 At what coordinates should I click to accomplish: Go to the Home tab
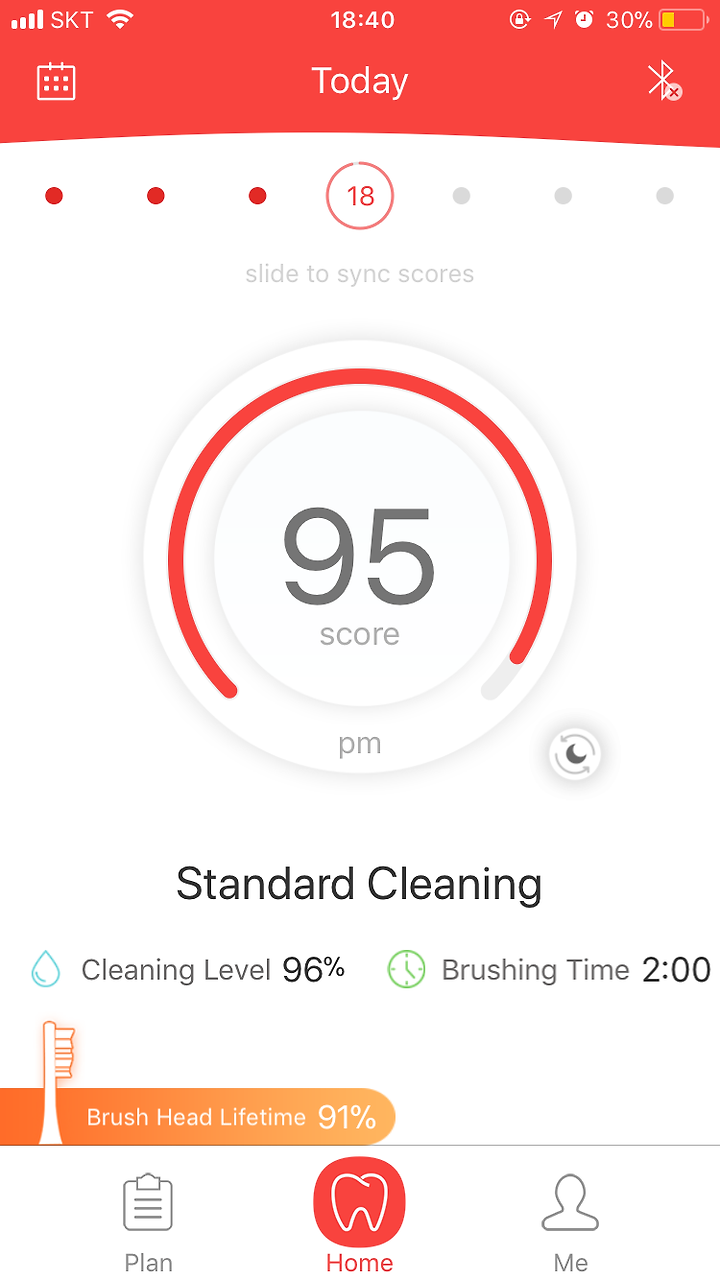click(360, 1216)
